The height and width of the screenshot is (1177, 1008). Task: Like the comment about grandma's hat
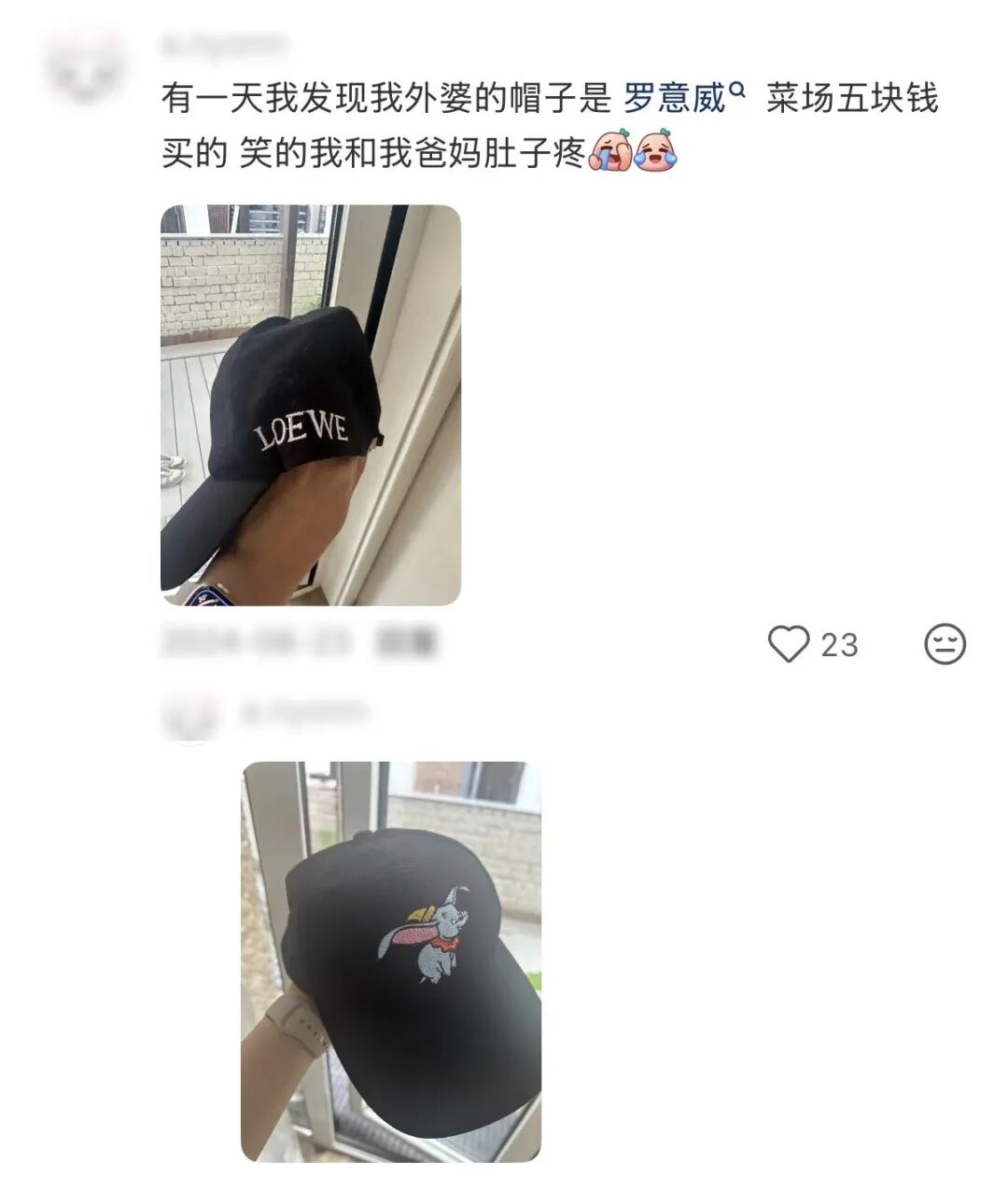(x=789, y=644)
